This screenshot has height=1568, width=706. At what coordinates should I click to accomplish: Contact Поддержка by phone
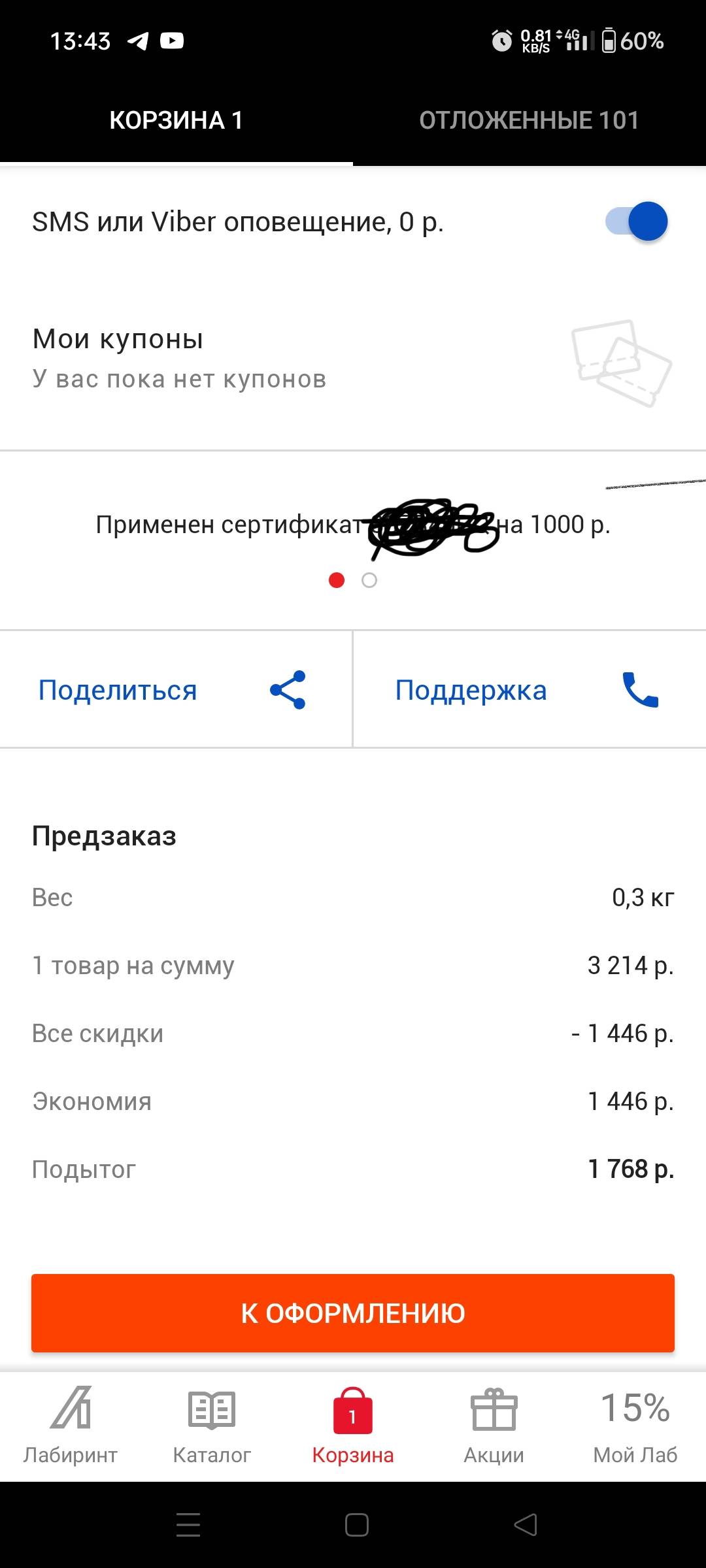click(530, 689)
